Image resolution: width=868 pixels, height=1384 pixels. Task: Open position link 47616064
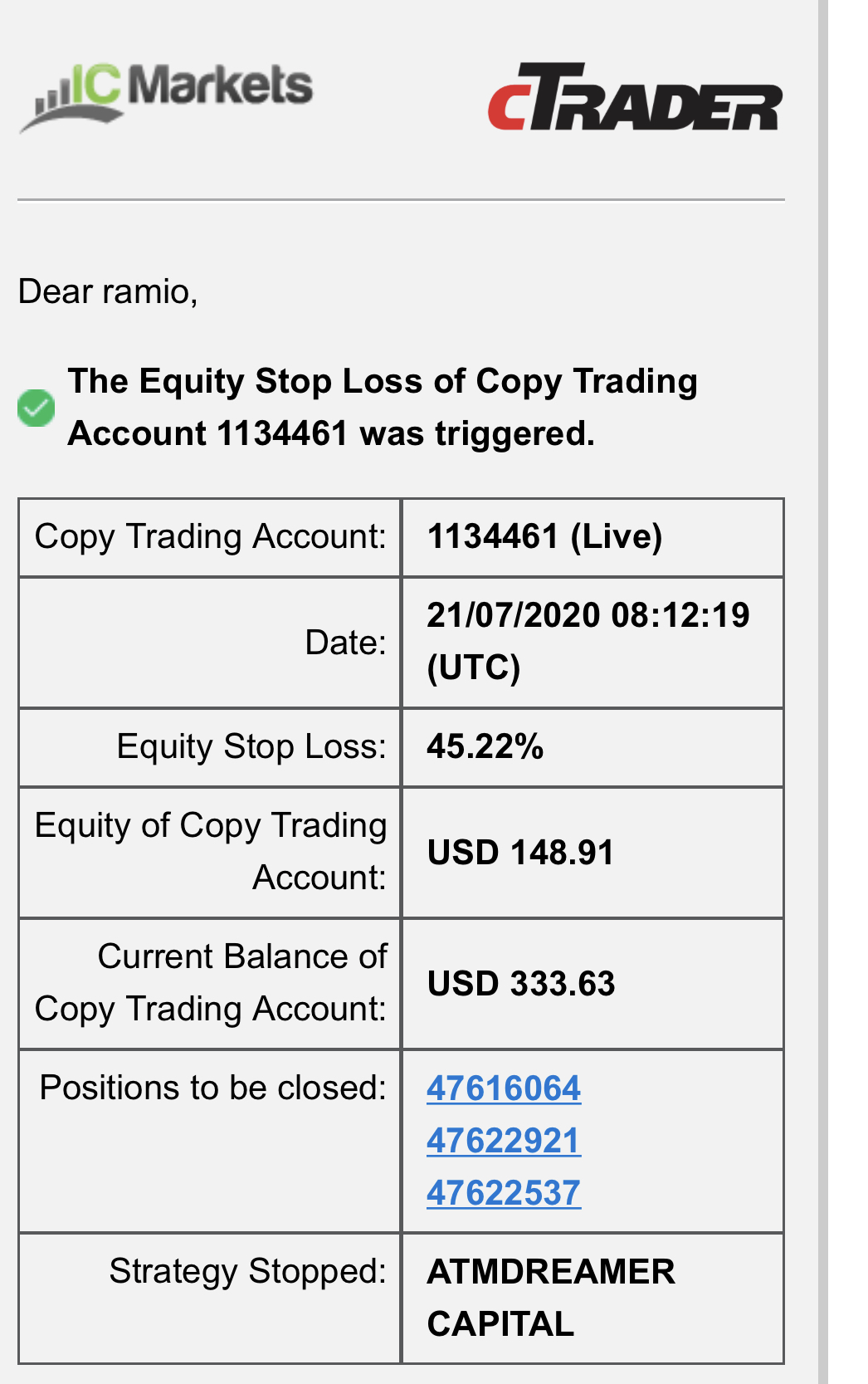click(x=503, y=1088)
